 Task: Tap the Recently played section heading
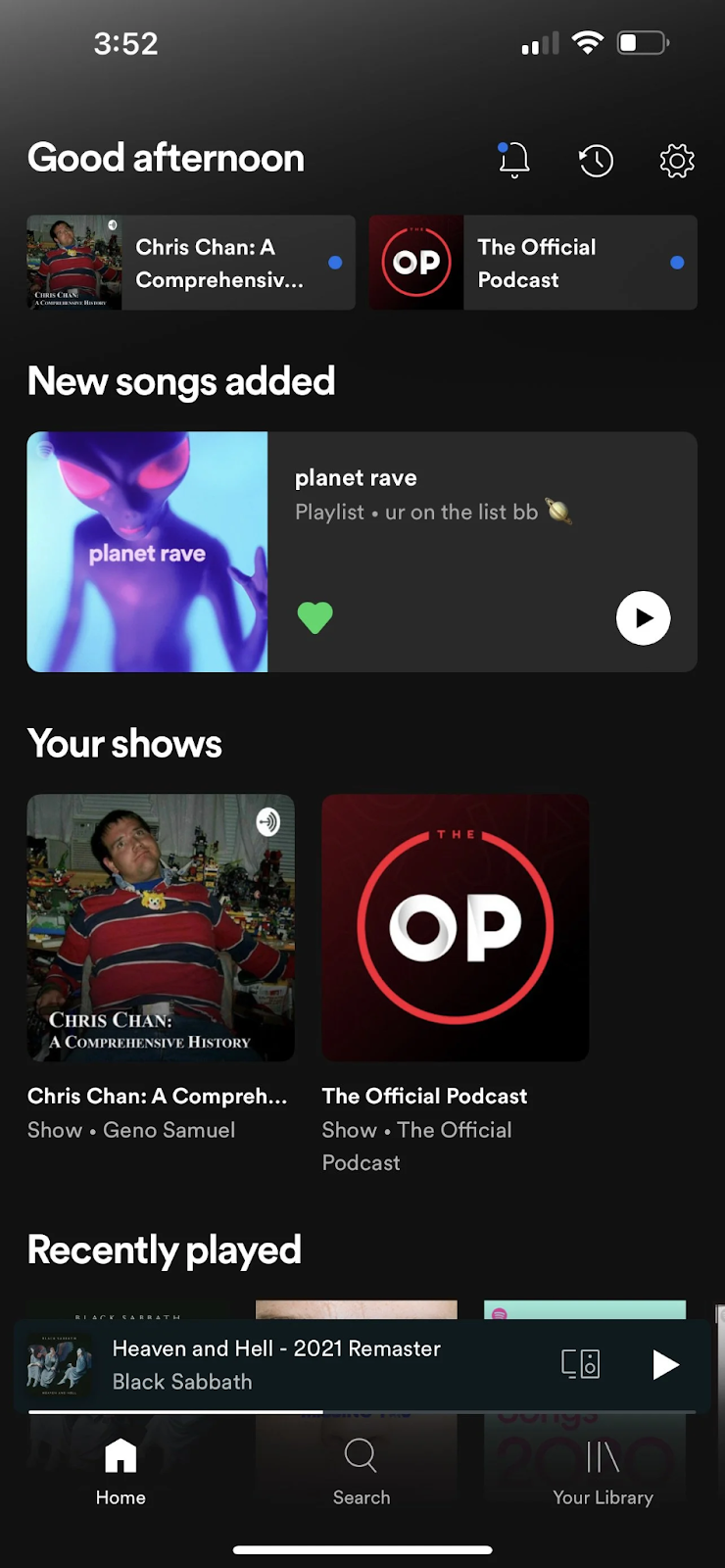pos(164,1249)
